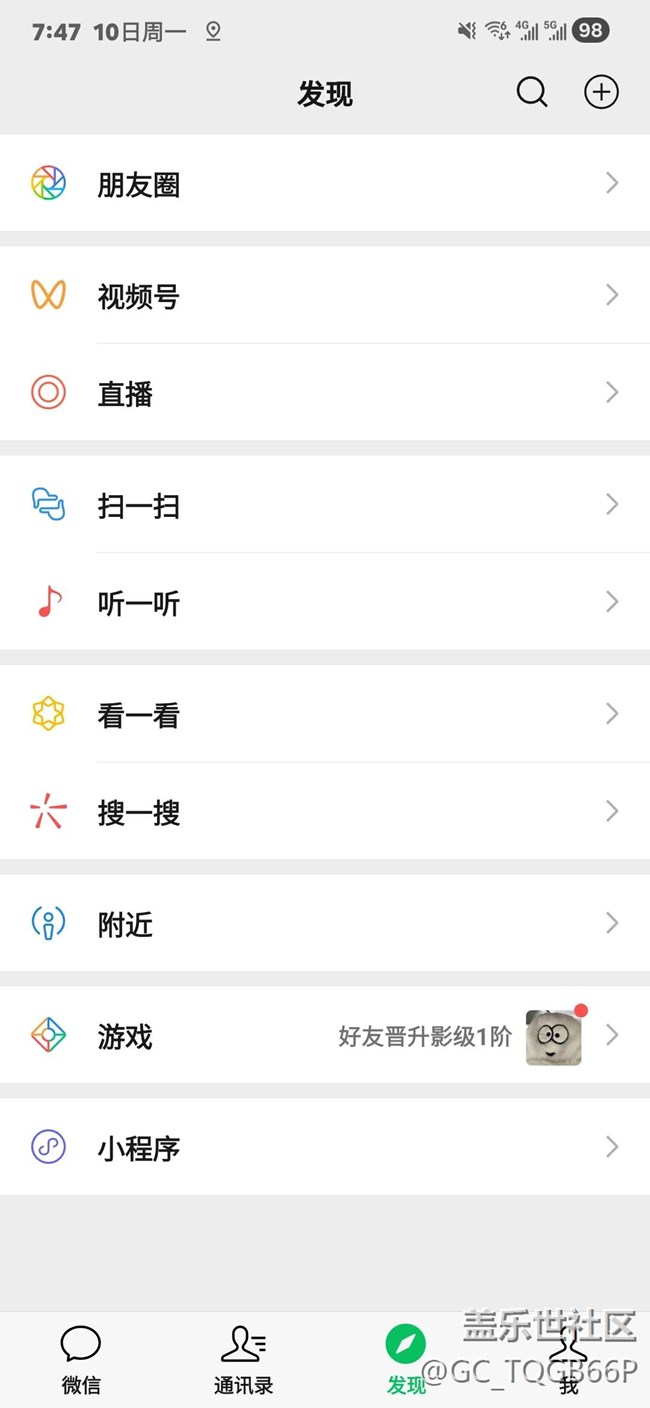Open 直播 Live
The image size is (650, 1408).
[325, 393]
